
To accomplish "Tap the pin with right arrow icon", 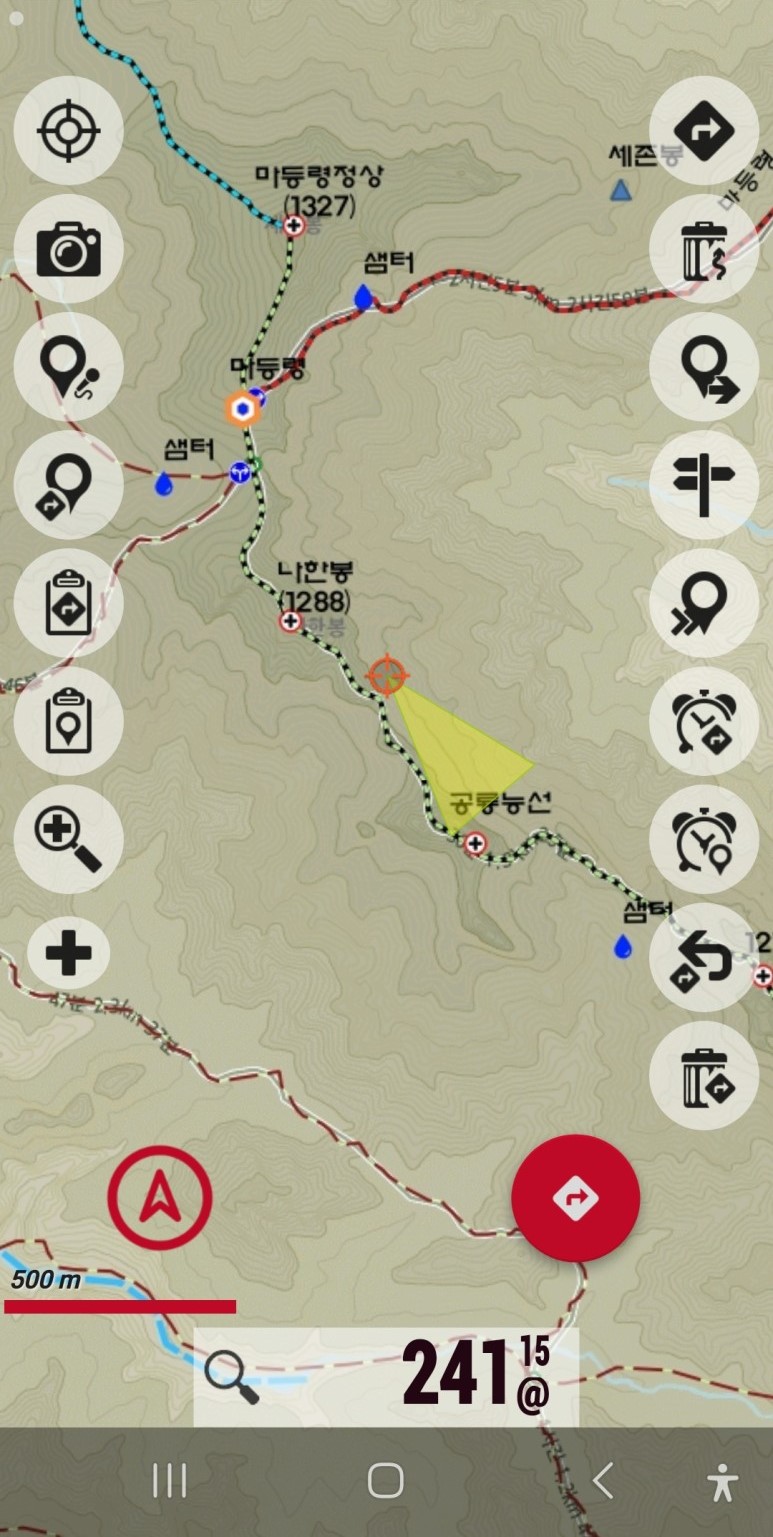I will point(704,367).
